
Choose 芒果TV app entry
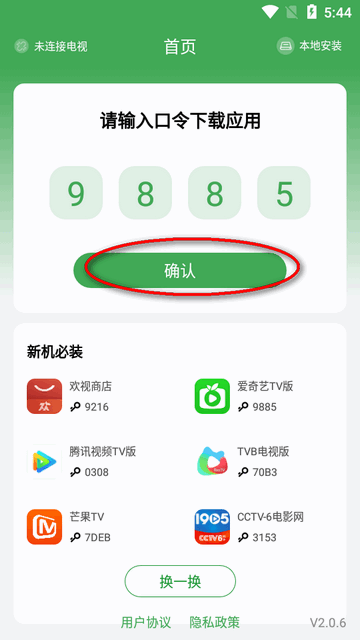[69, 527]
